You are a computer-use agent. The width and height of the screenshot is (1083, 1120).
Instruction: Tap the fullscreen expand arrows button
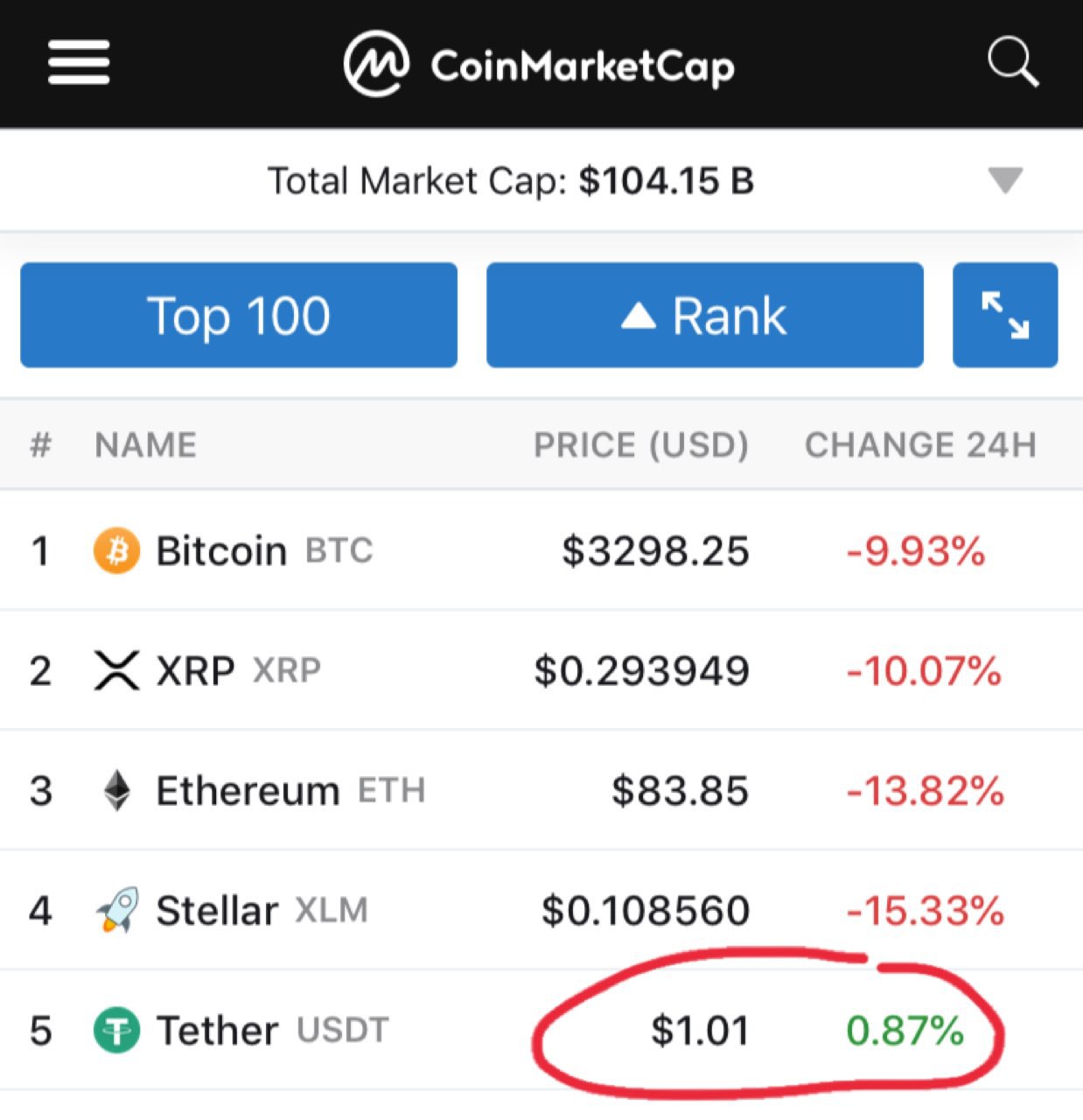[1004, 315]
